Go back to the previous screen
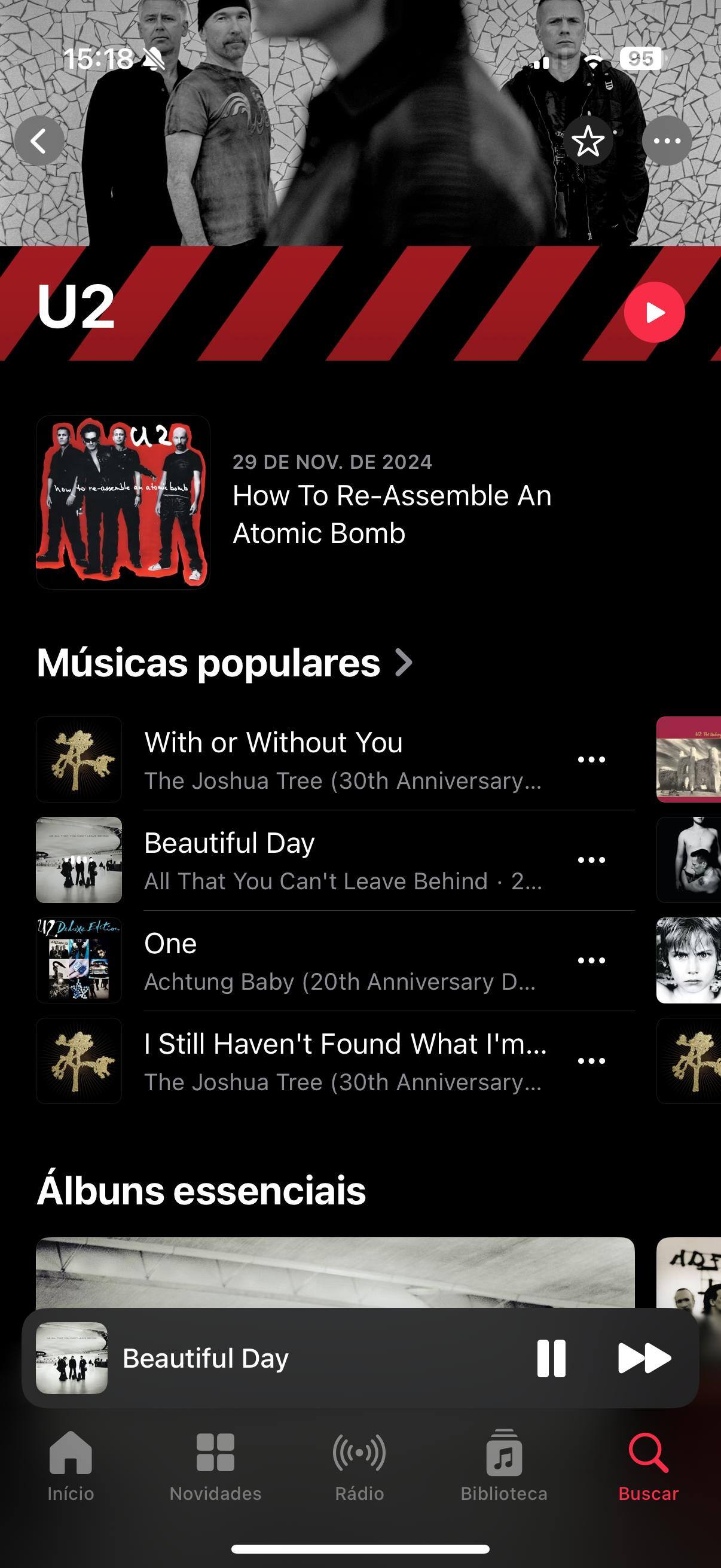The height and width of the screenshot is (1568, 721). tap(39, 141)
